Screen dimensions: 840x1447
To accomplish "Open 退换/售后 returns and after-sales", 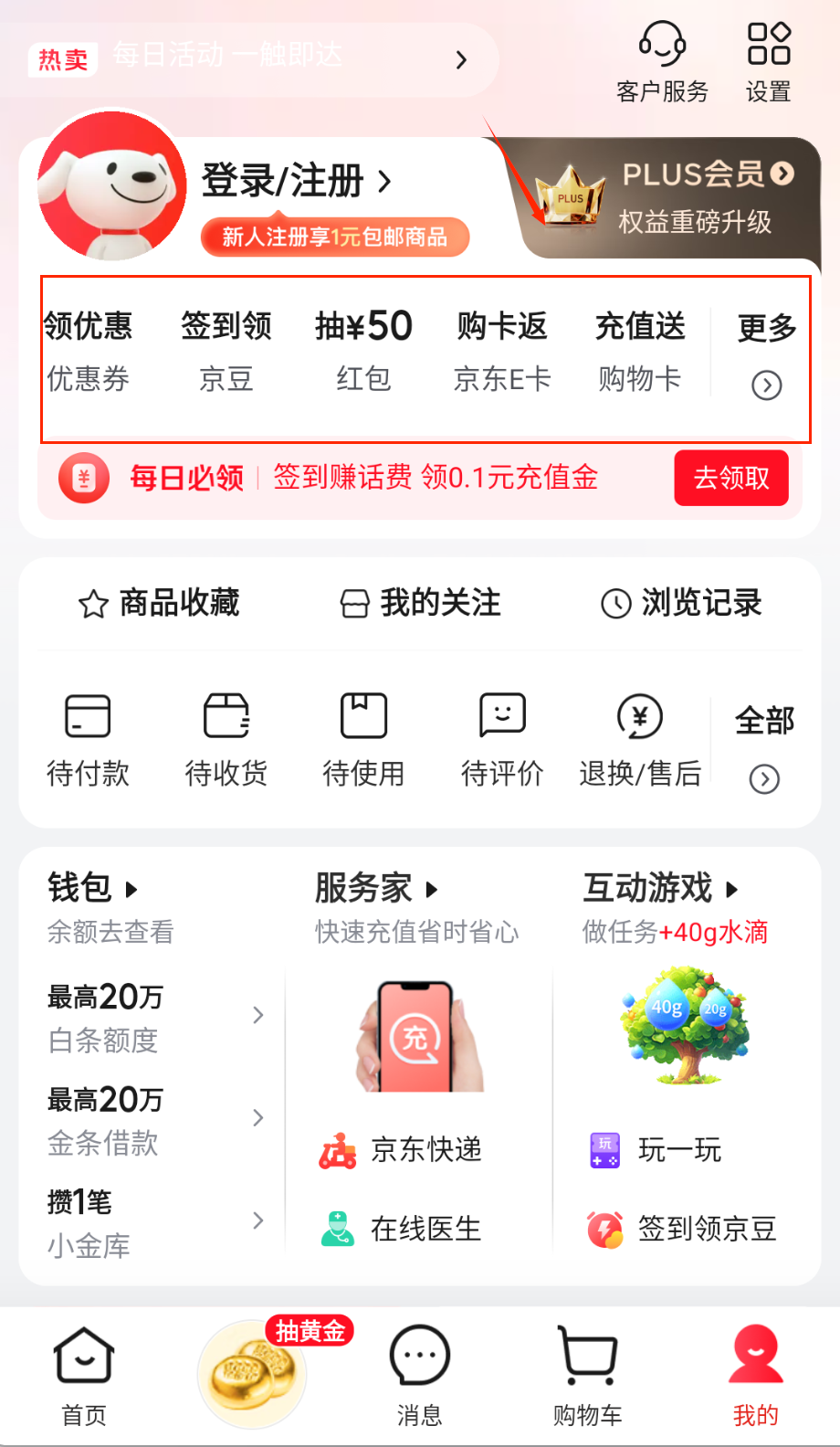I will coord(639,740).
